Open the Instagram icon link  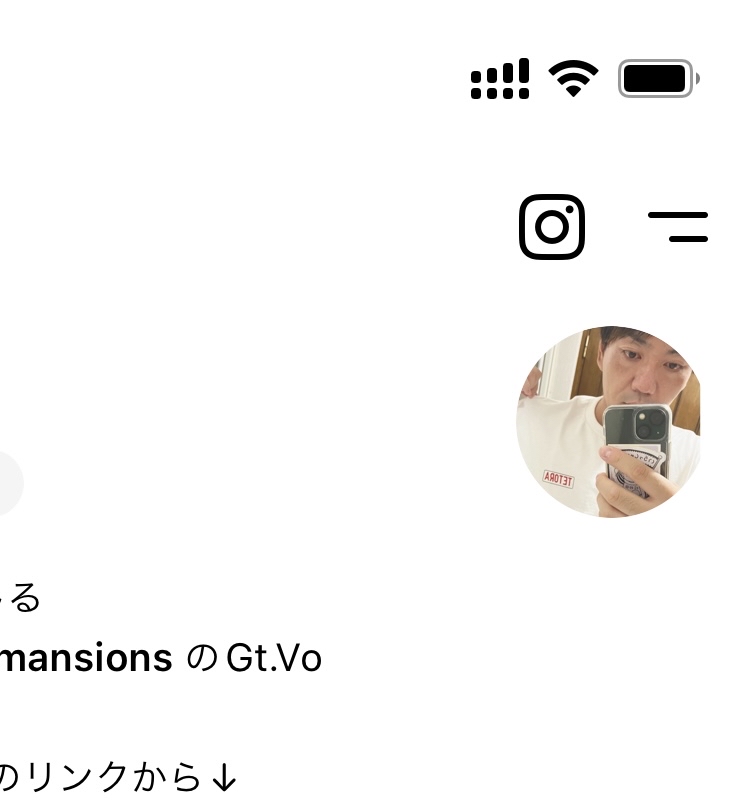coord(552,227)
